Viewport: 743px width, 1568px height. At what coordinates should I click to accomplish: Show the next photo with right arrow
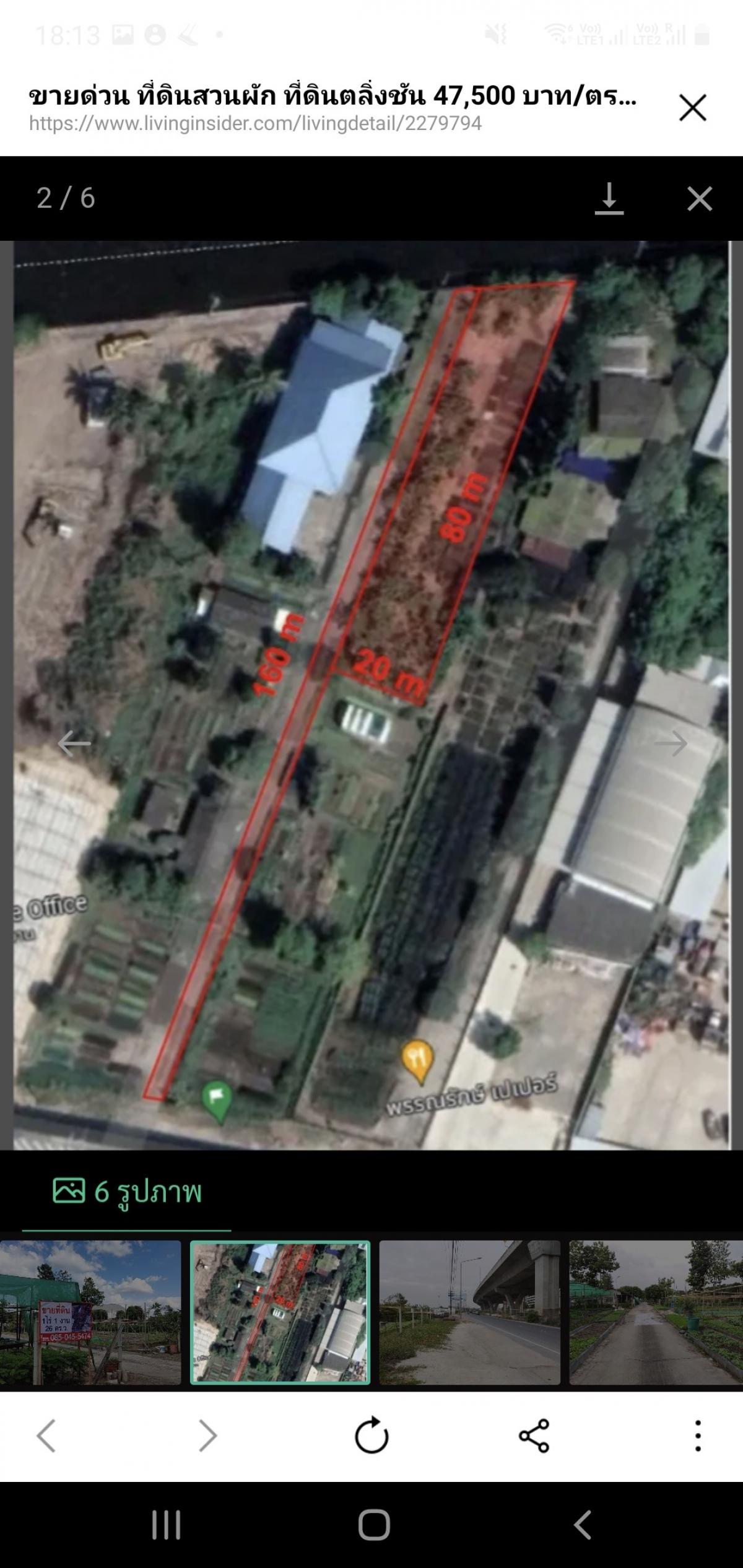coord(671,742)
